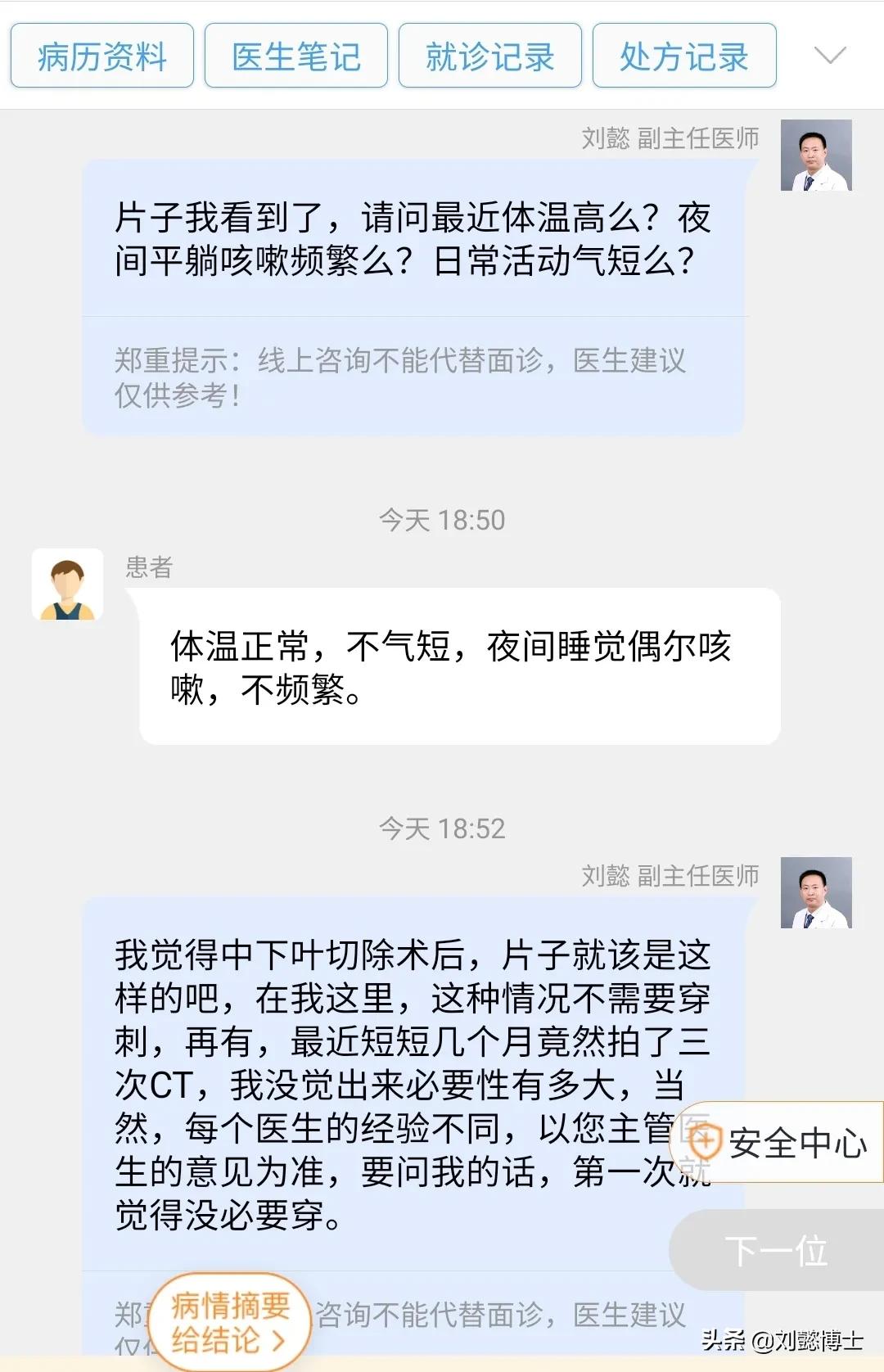
Task: Click the 刘懿 副主任医师 name label
Action: click(x=671, y=139)
